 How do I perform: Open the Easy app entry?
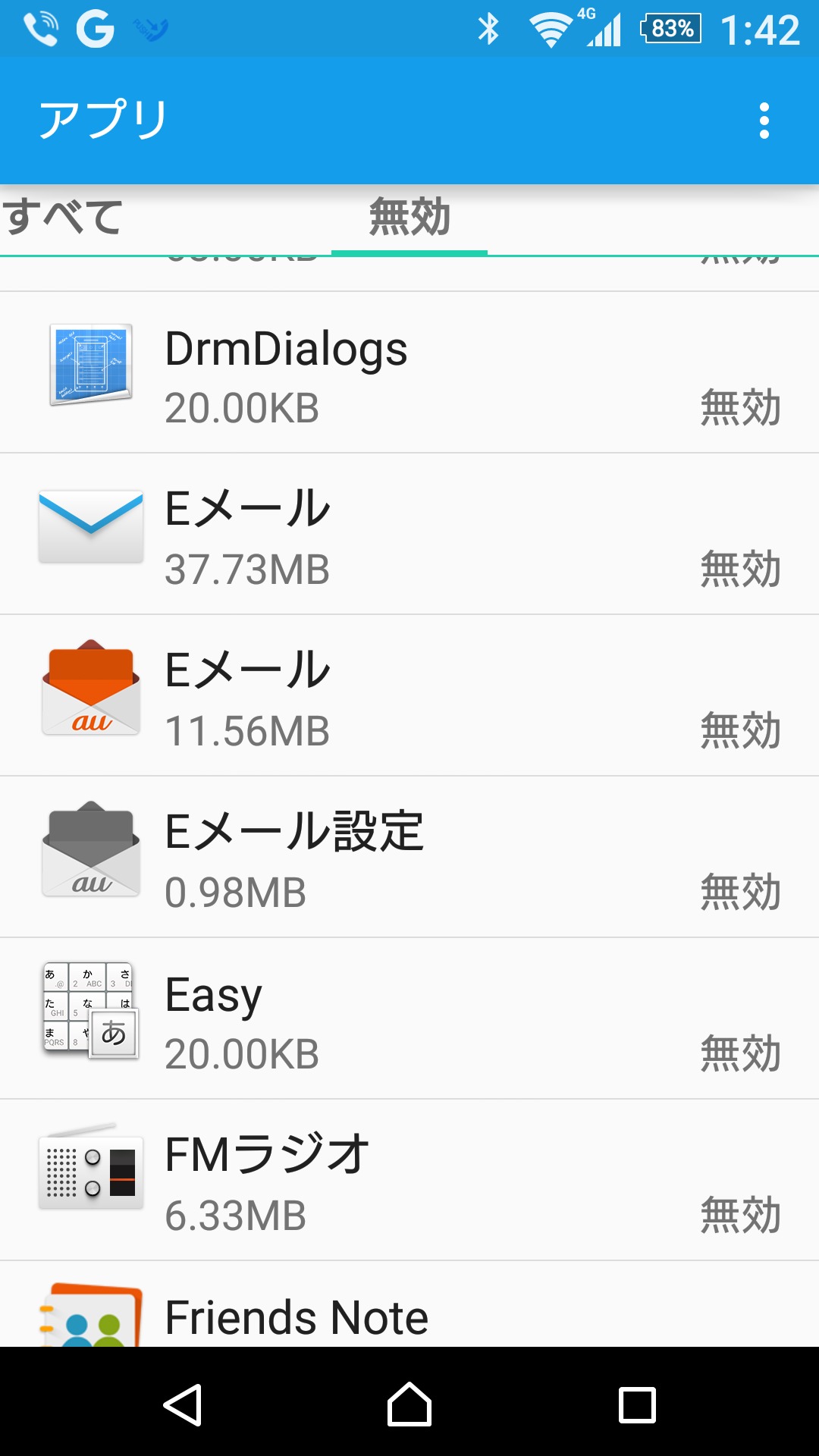409,1019
